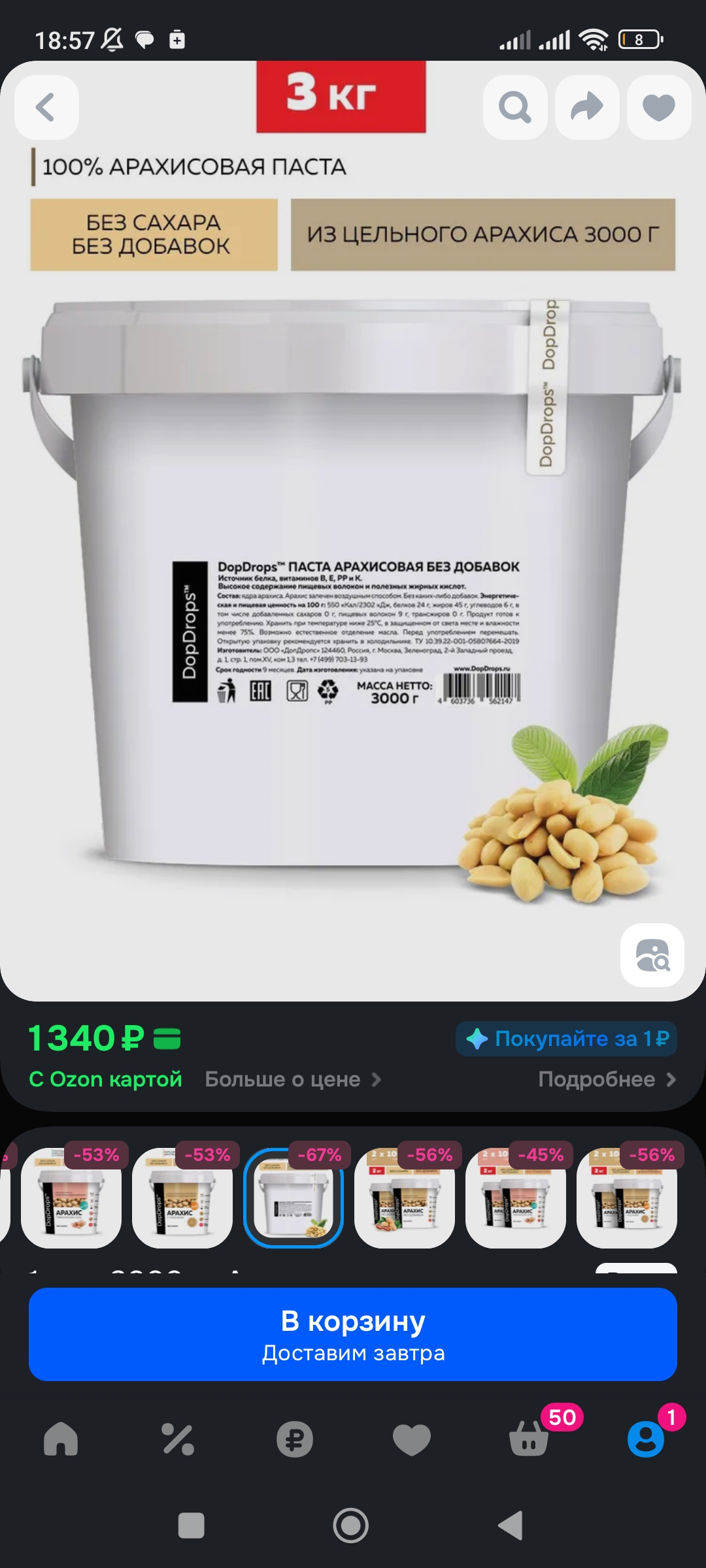Viewport: 706px width, 1568px height.
Task: Select the first -53% product variant
Action: click(x=71, y=1198)
